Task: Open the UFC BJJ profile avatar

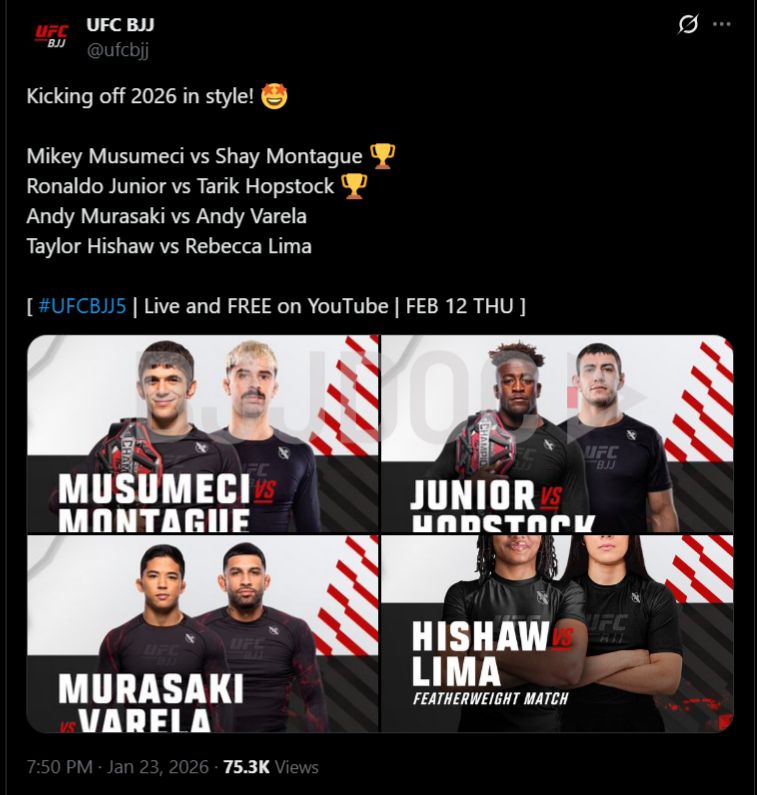Action: [52, 36]
